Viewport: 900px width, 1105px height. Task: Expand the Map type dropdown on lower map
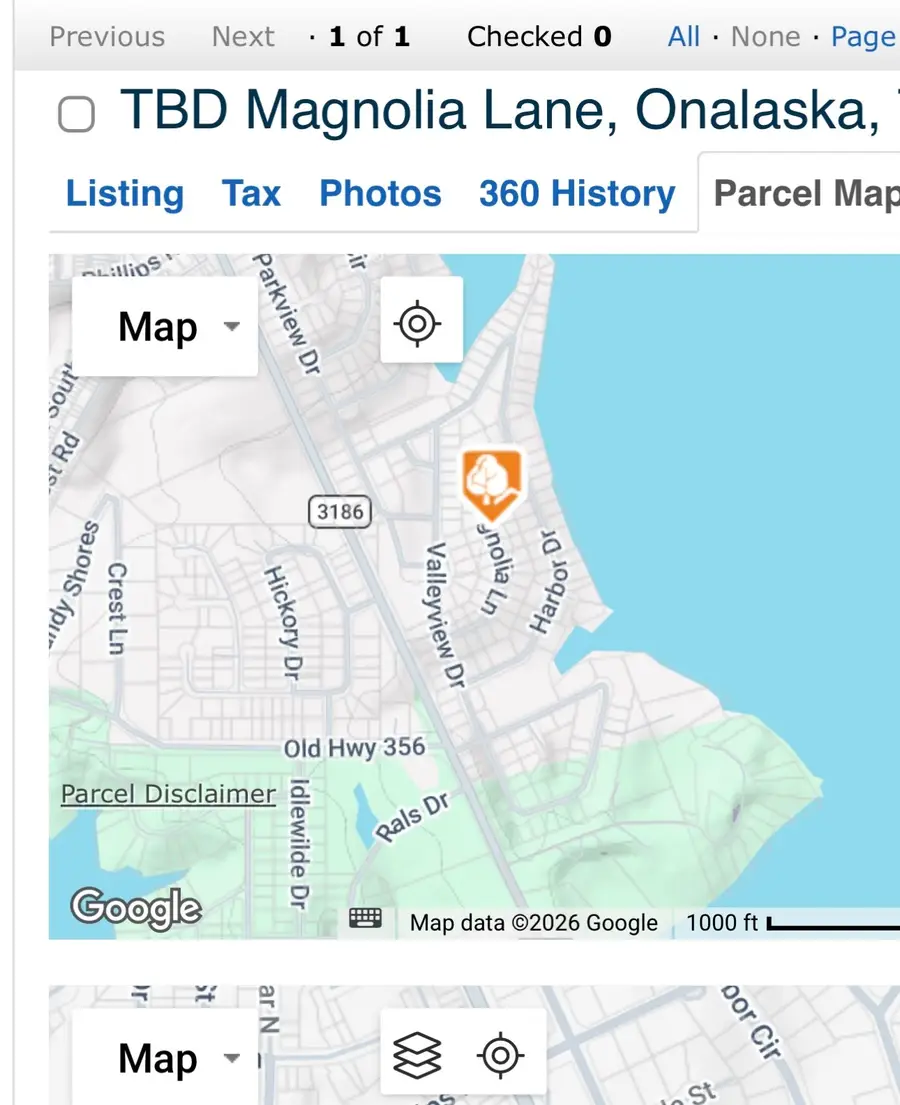point(165,1058)
